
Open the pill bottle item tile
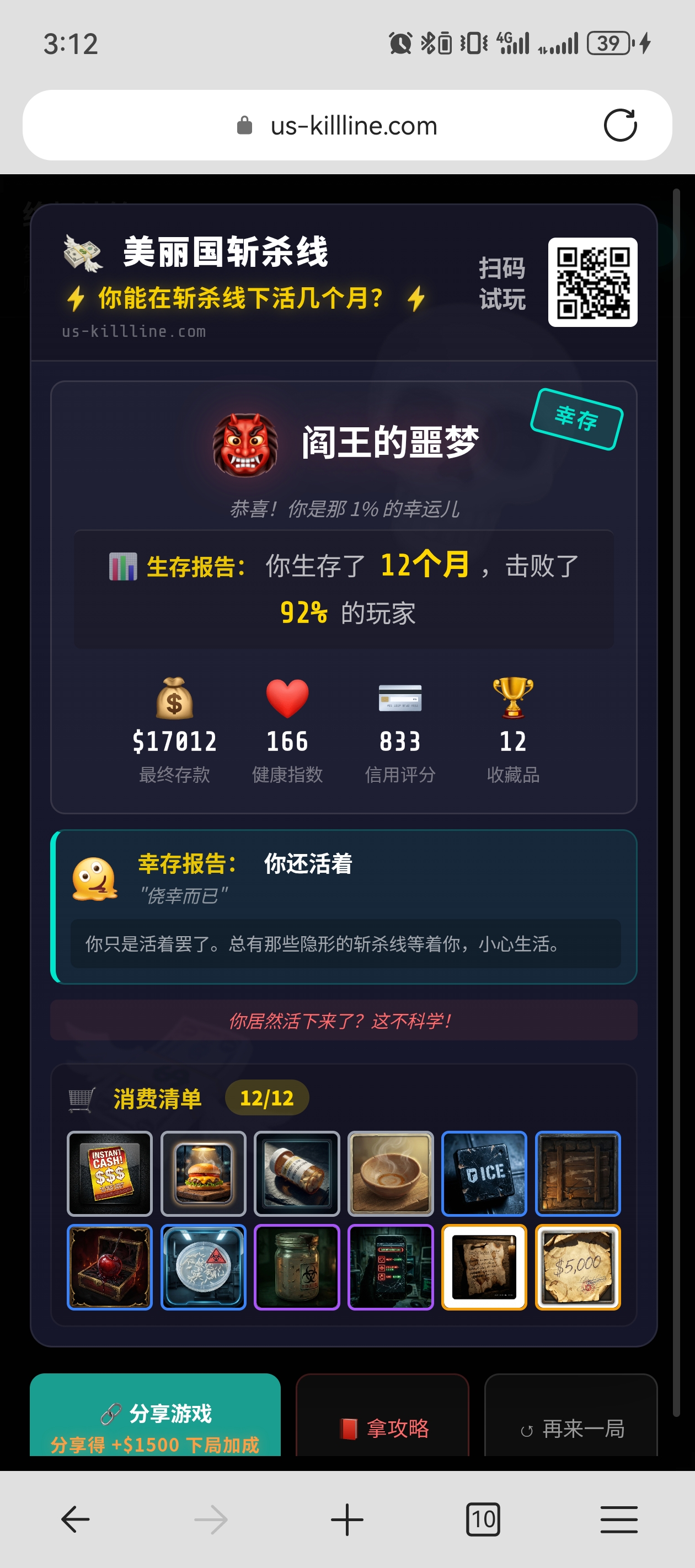pos(297,1174)
